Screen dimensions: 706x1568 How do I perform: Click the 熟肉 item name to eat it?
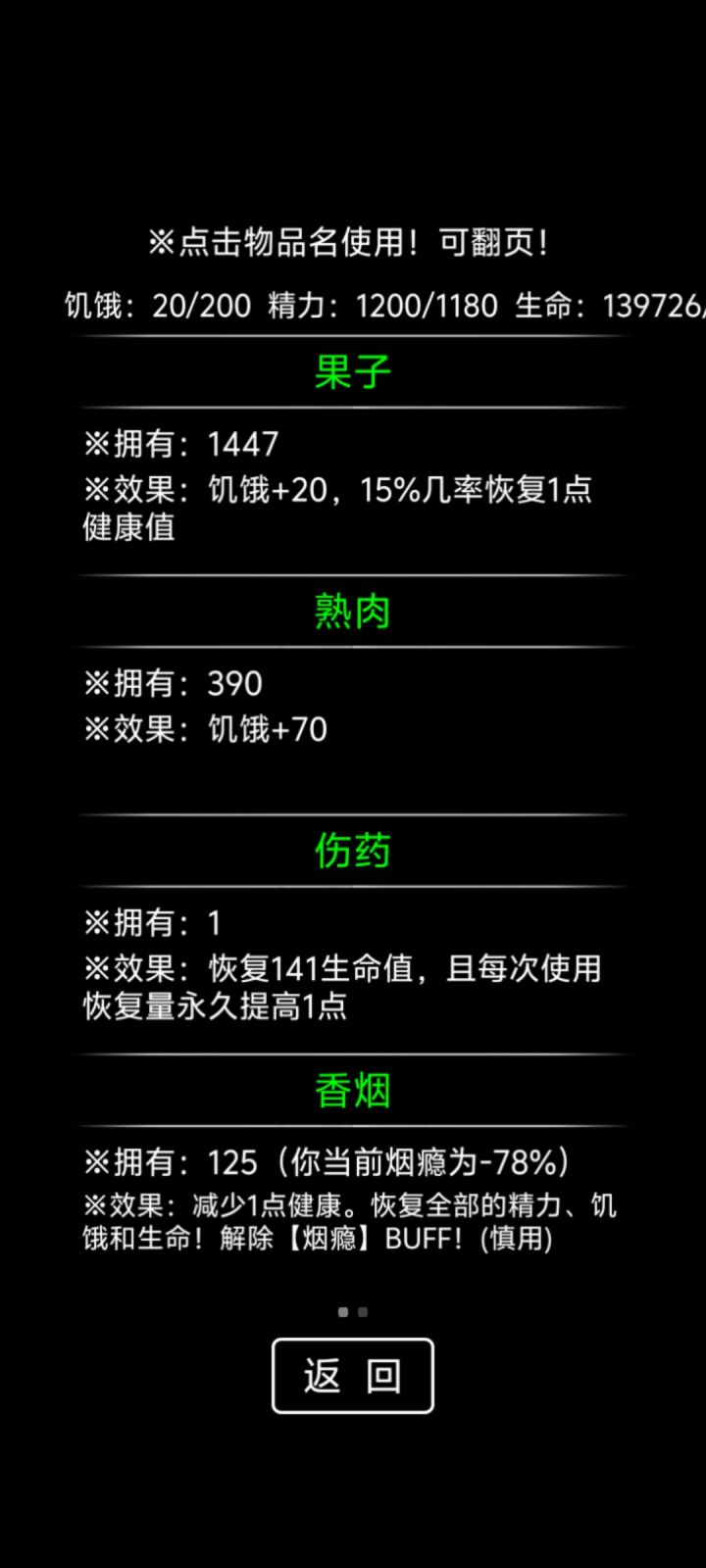[353, 611]
